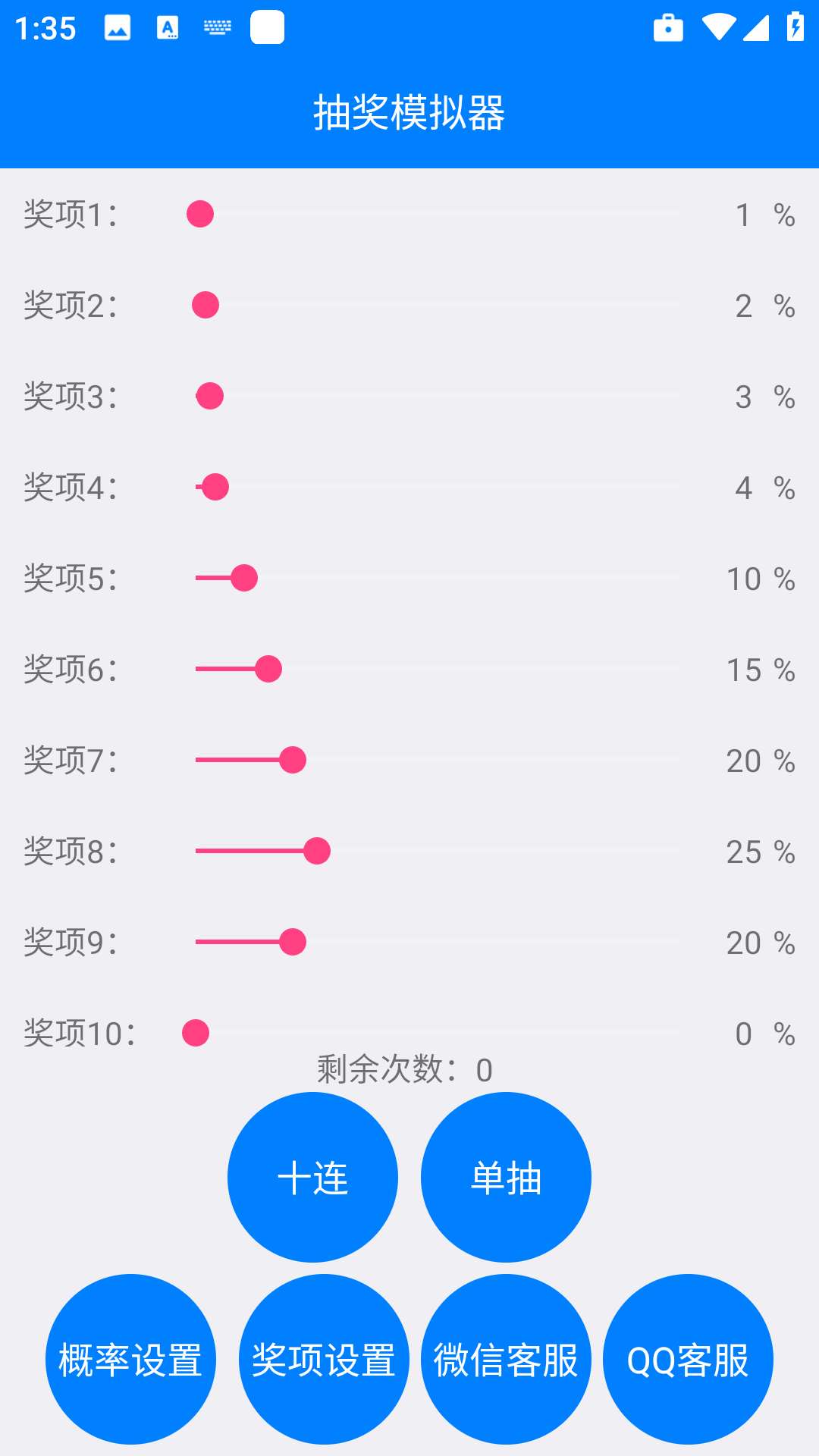Open 概率设置 probability settings
The image size is (819, 1456).
130,1359
